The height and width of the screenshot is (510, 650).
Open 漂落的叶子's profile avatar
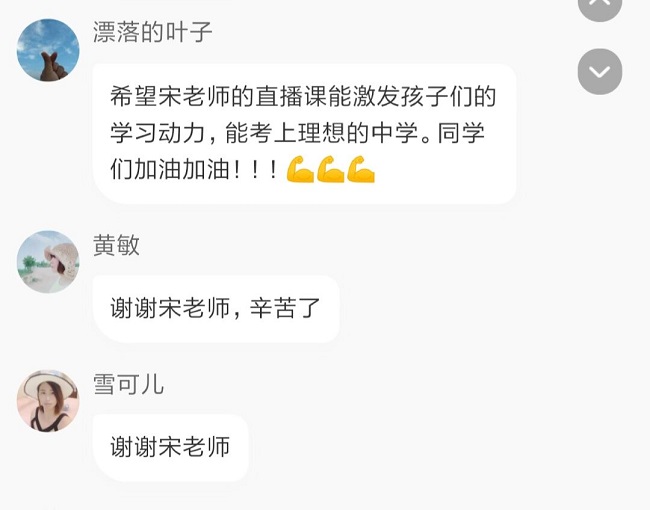pos(48,50)
